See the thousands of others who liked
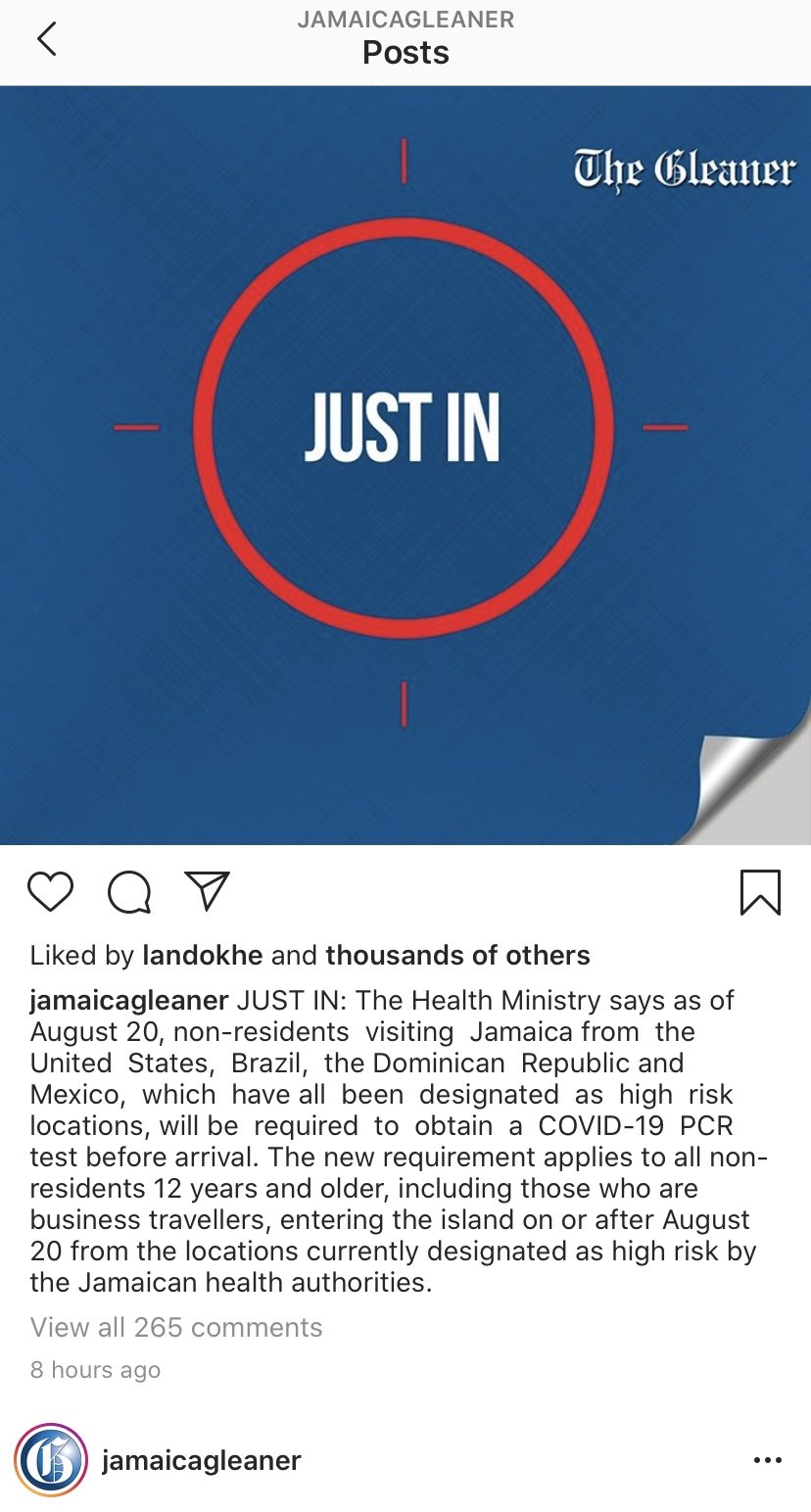The width and height of the screenshot is (811, 1512). coord(457,956)
